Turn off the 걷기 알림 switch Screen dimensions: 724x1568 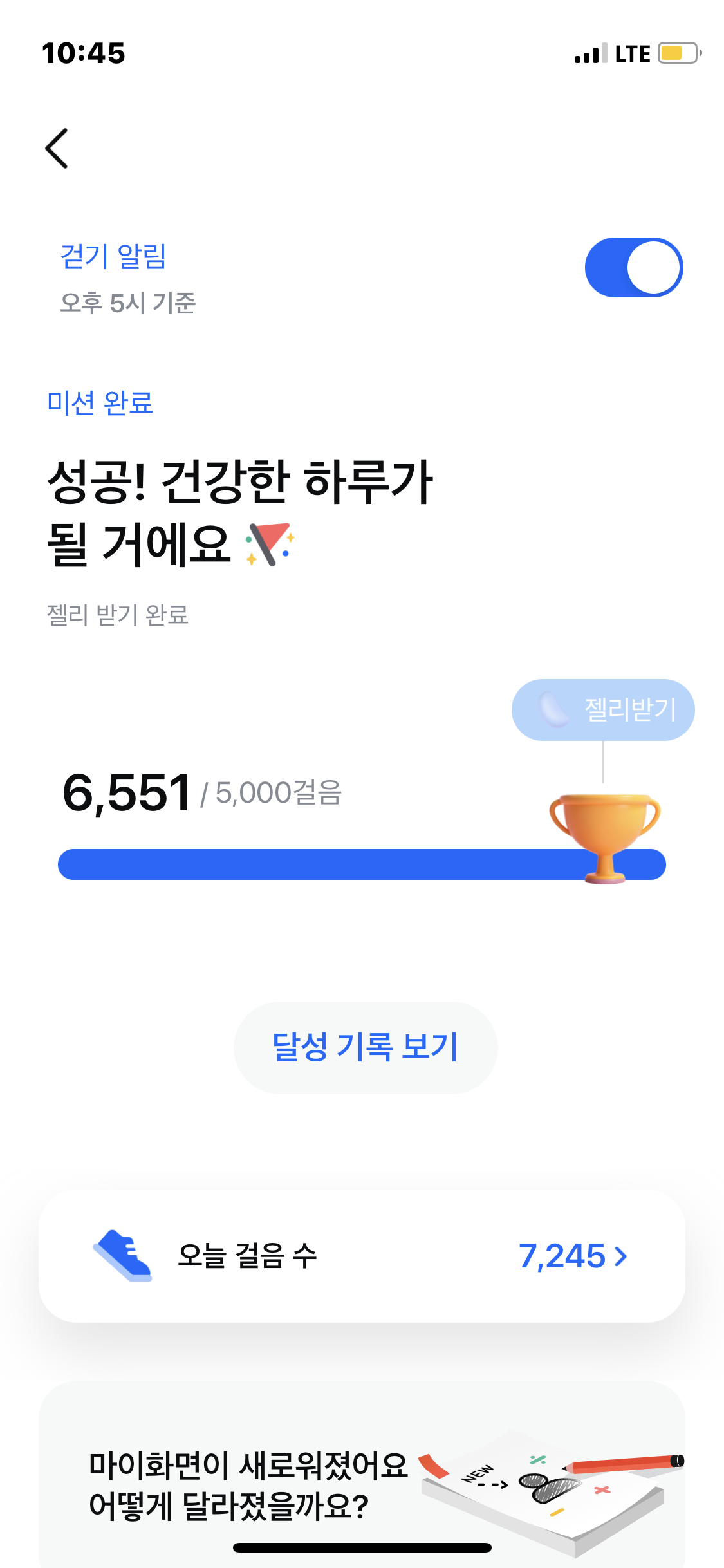pos(633,268)
